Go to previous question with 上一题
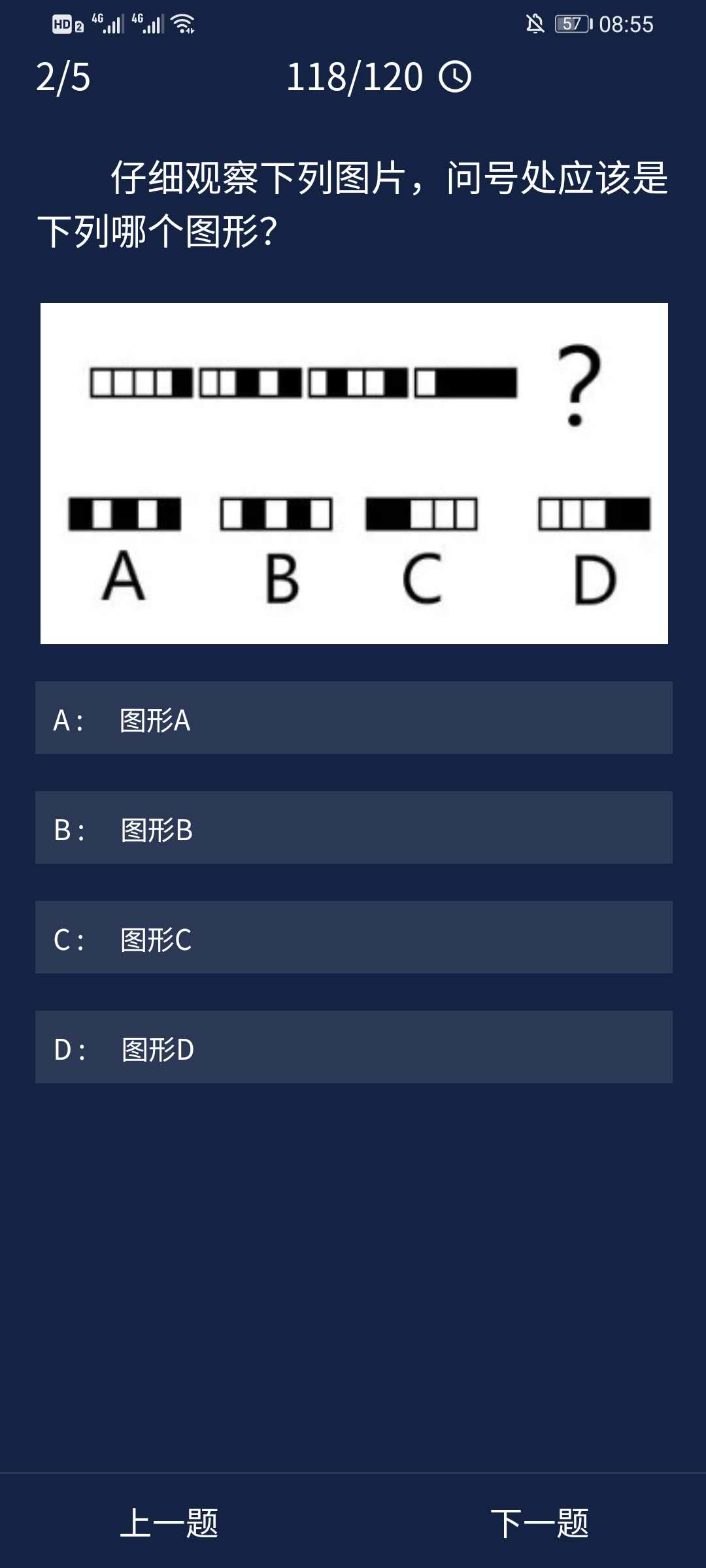Screen dimensions: 706x1568 [169, 1523]
